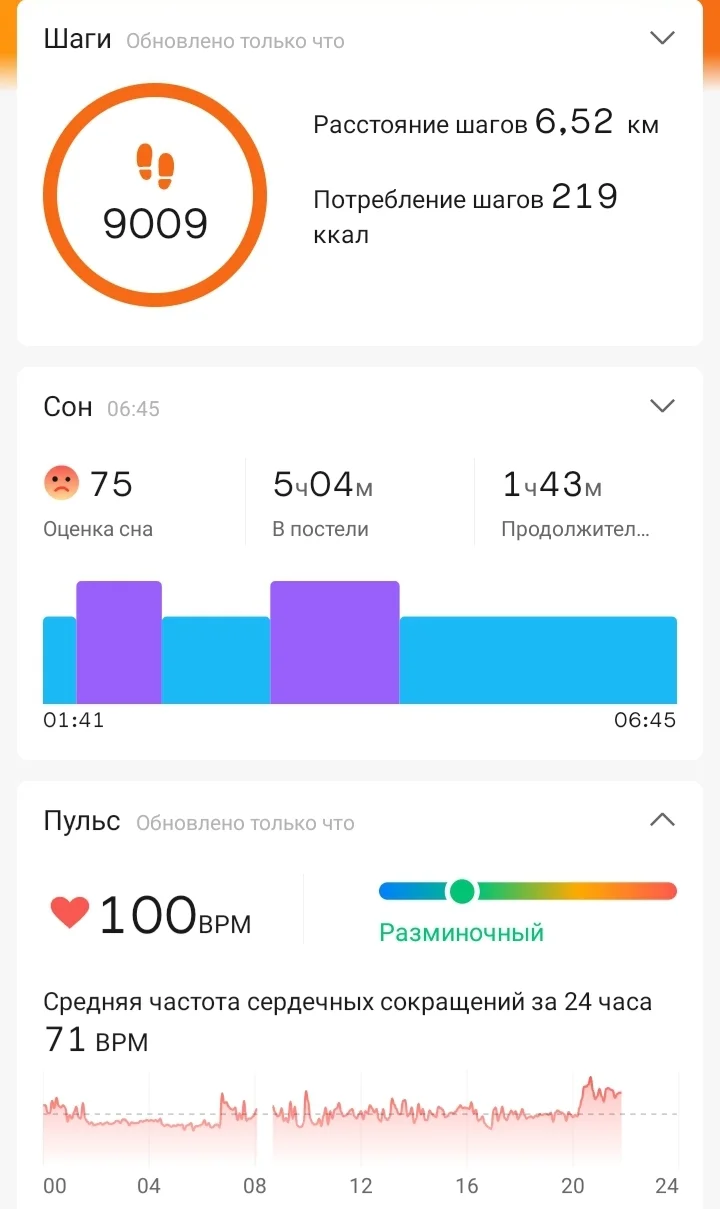Tap the footsteps icon in the steps circle
This screenshot has height=1209, width=720.
tap(155, 167)
